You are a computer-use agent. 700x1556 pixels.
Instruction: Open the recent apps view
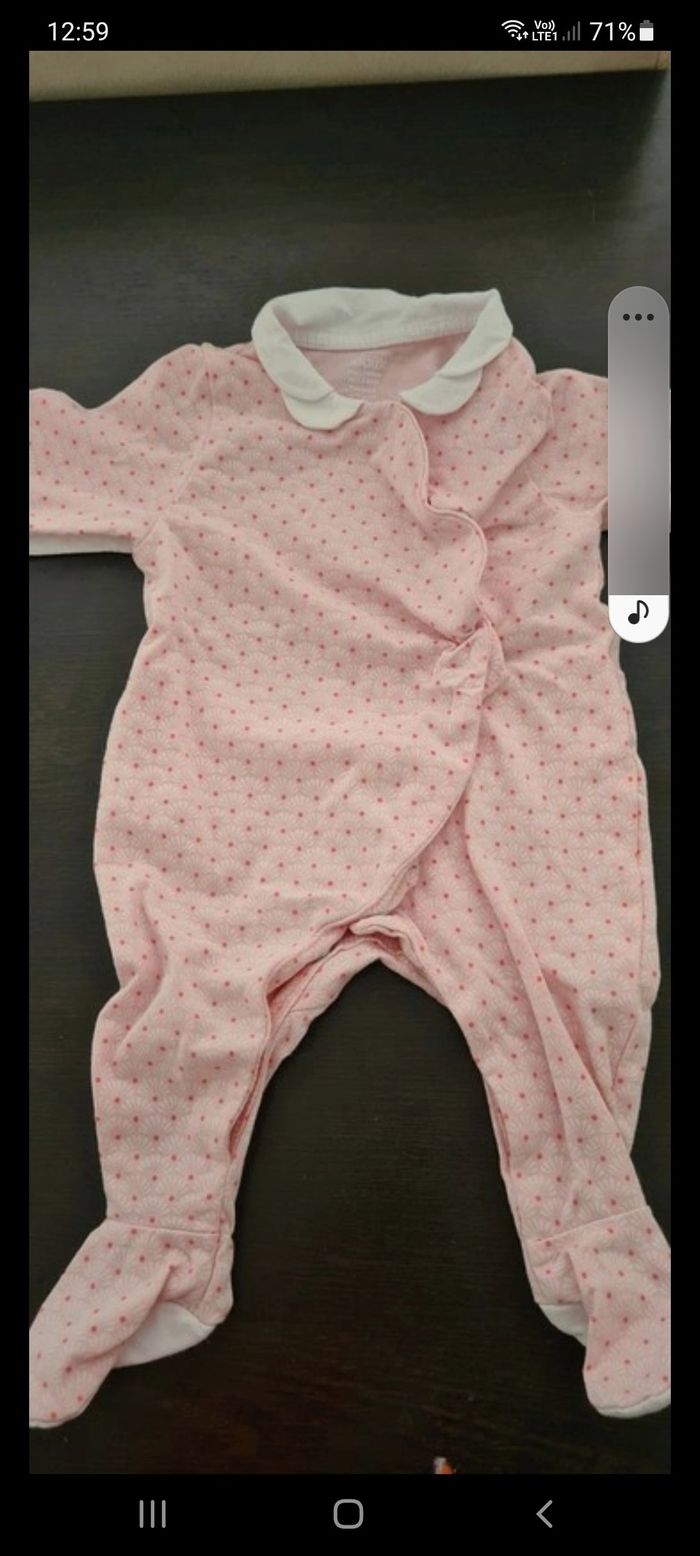pos(152,1514)
